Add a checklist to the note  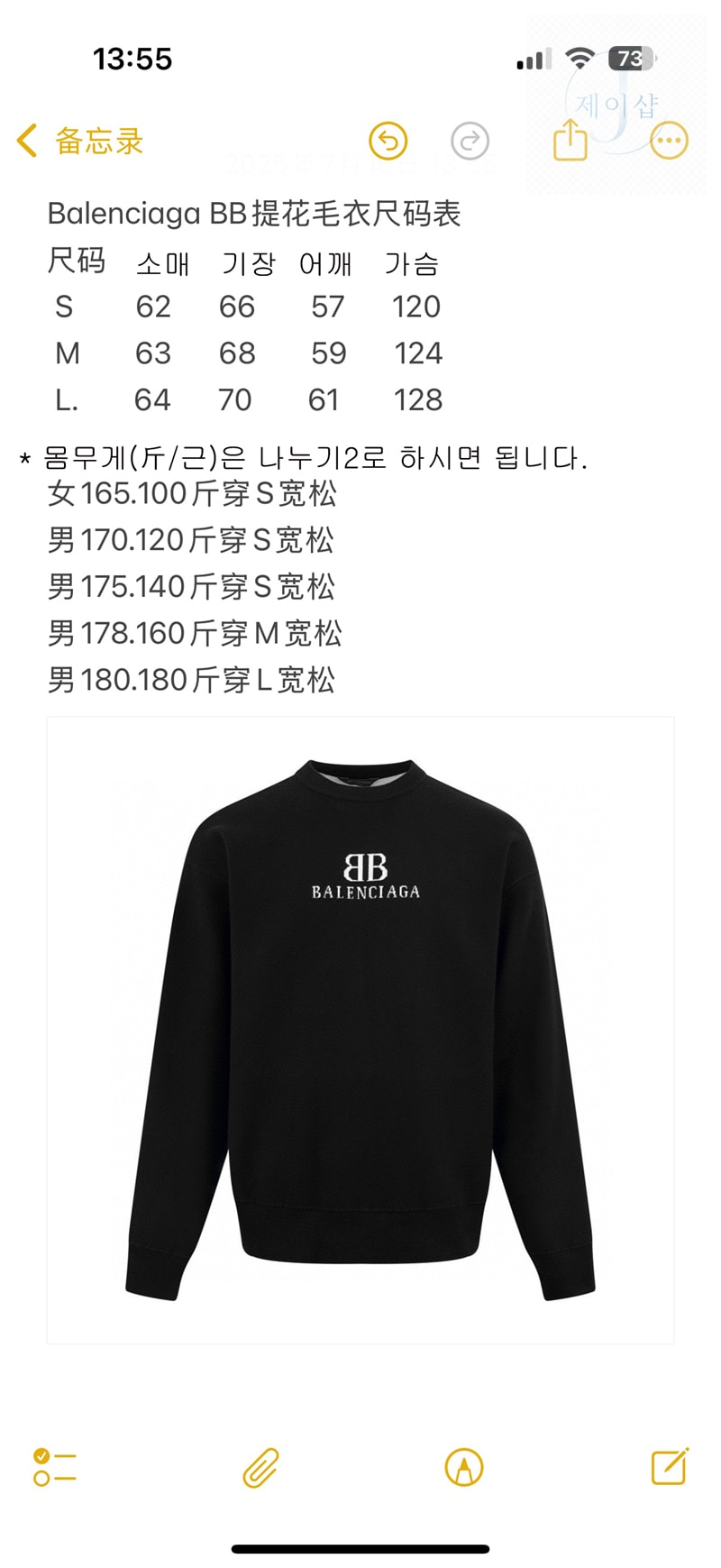click(x=54, y=1467)
